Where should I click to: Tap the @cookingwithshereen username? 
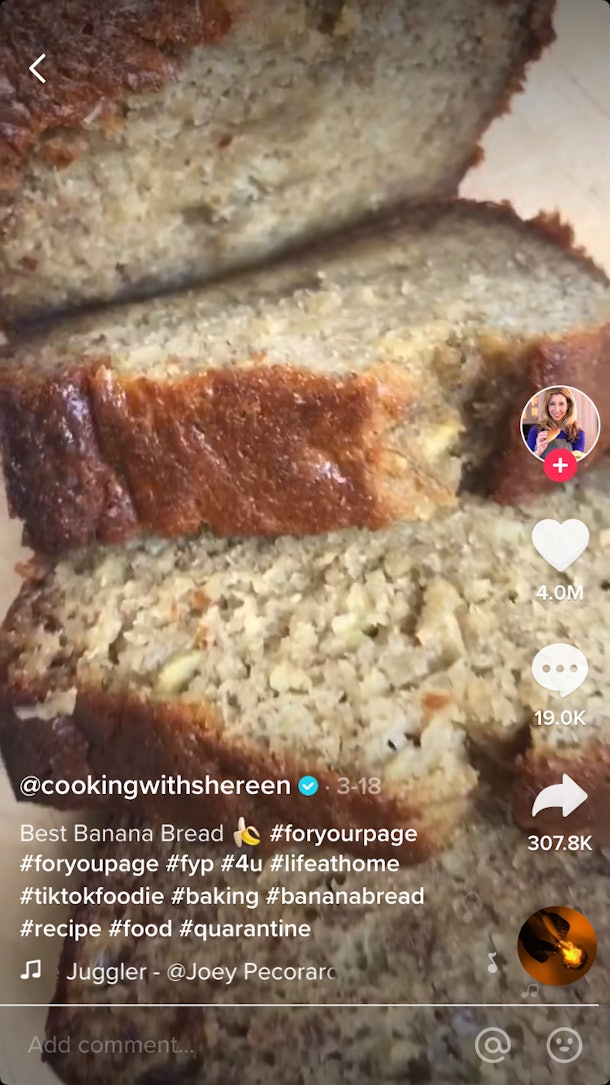click(x=155, y=786)
